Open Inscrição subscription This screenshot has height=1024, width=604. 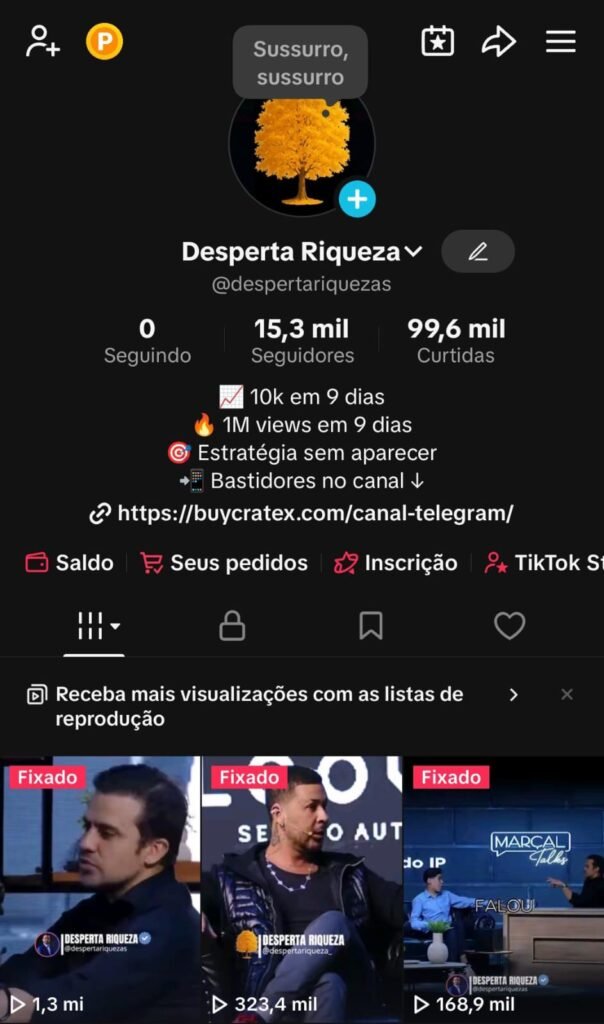[396, 563]
